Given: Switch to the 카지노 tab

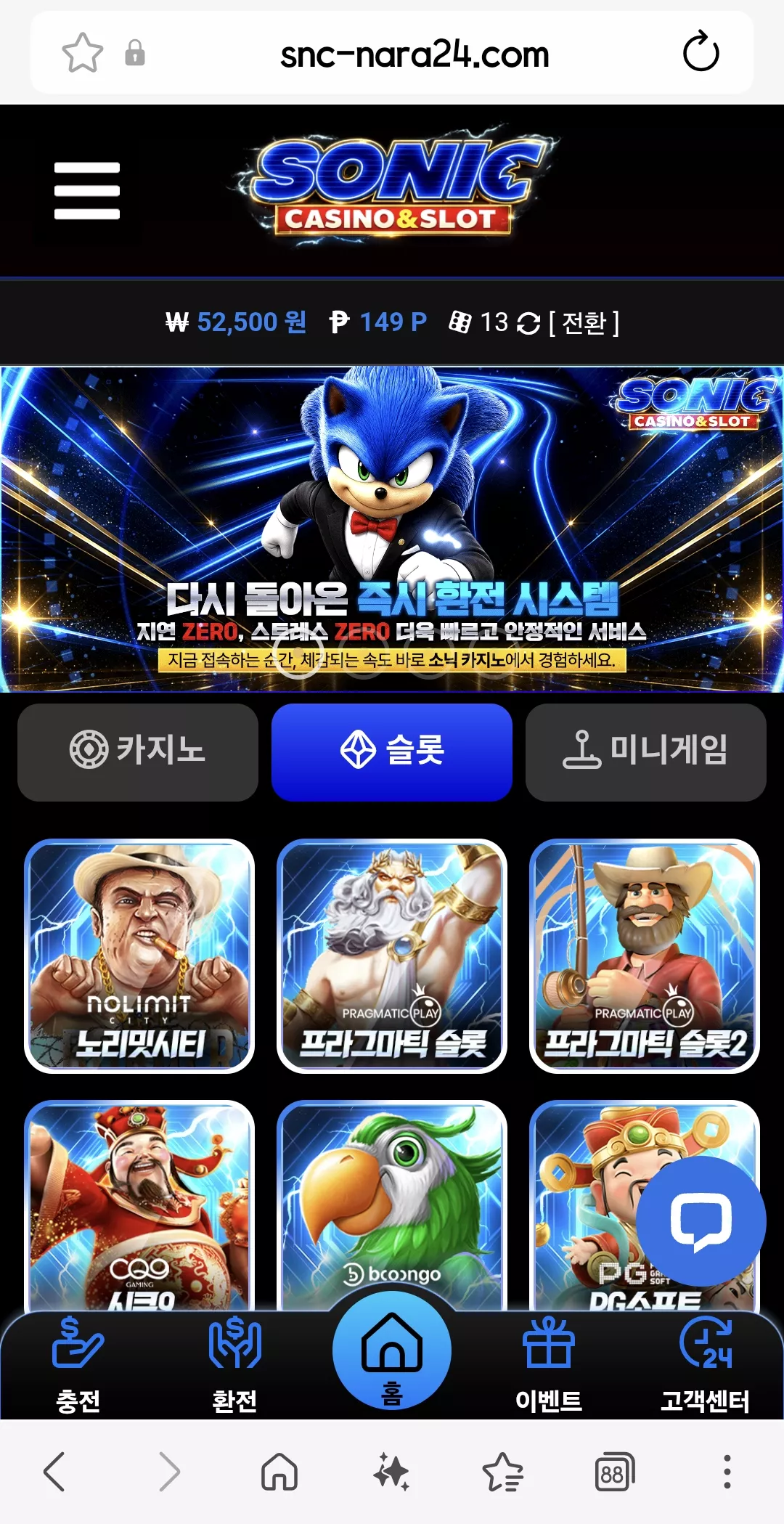Looking at the screenshot, I should (x=138, y=752).
